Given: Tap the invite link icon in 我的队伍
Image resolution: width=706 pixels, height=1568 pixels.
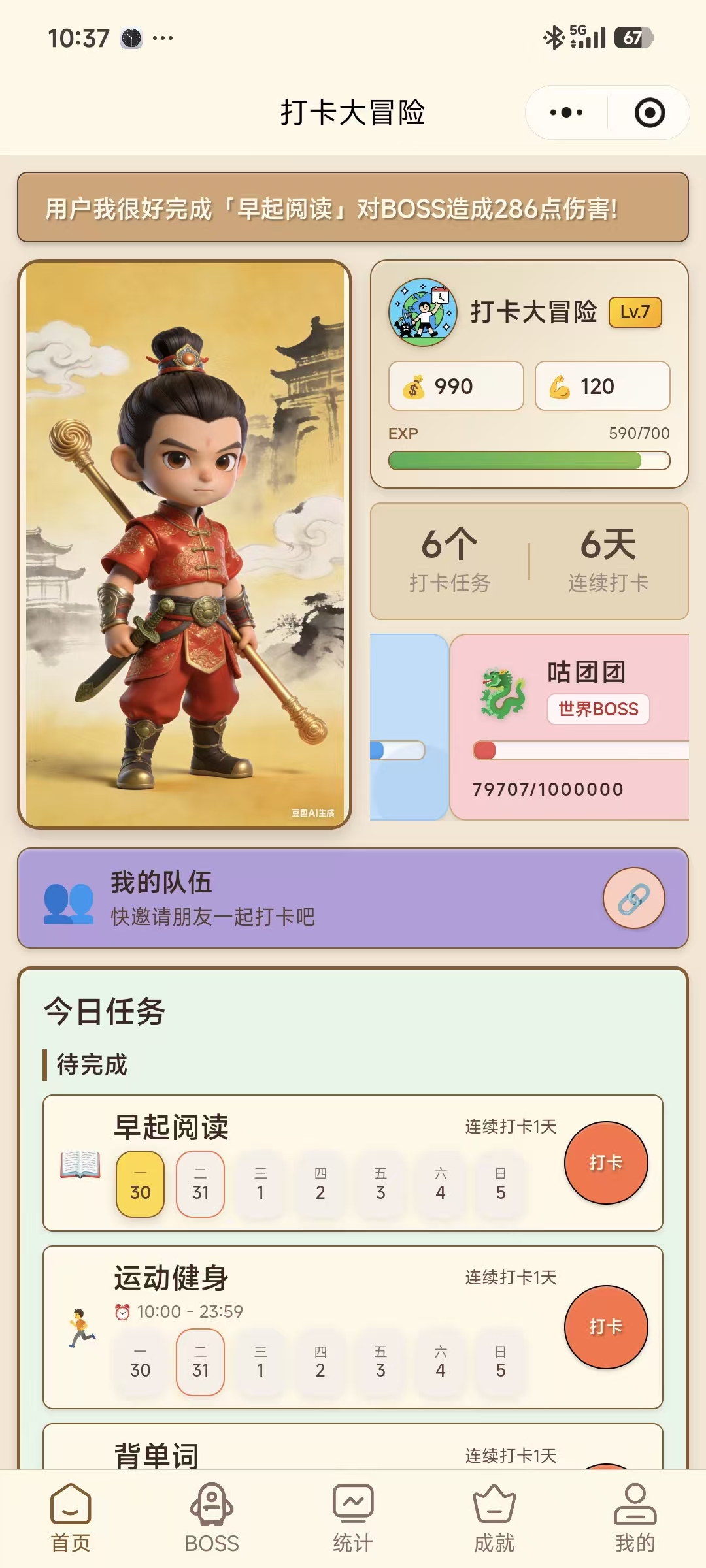Looking at the screenshot, I should pyautogui.click(x=633, y=898).
